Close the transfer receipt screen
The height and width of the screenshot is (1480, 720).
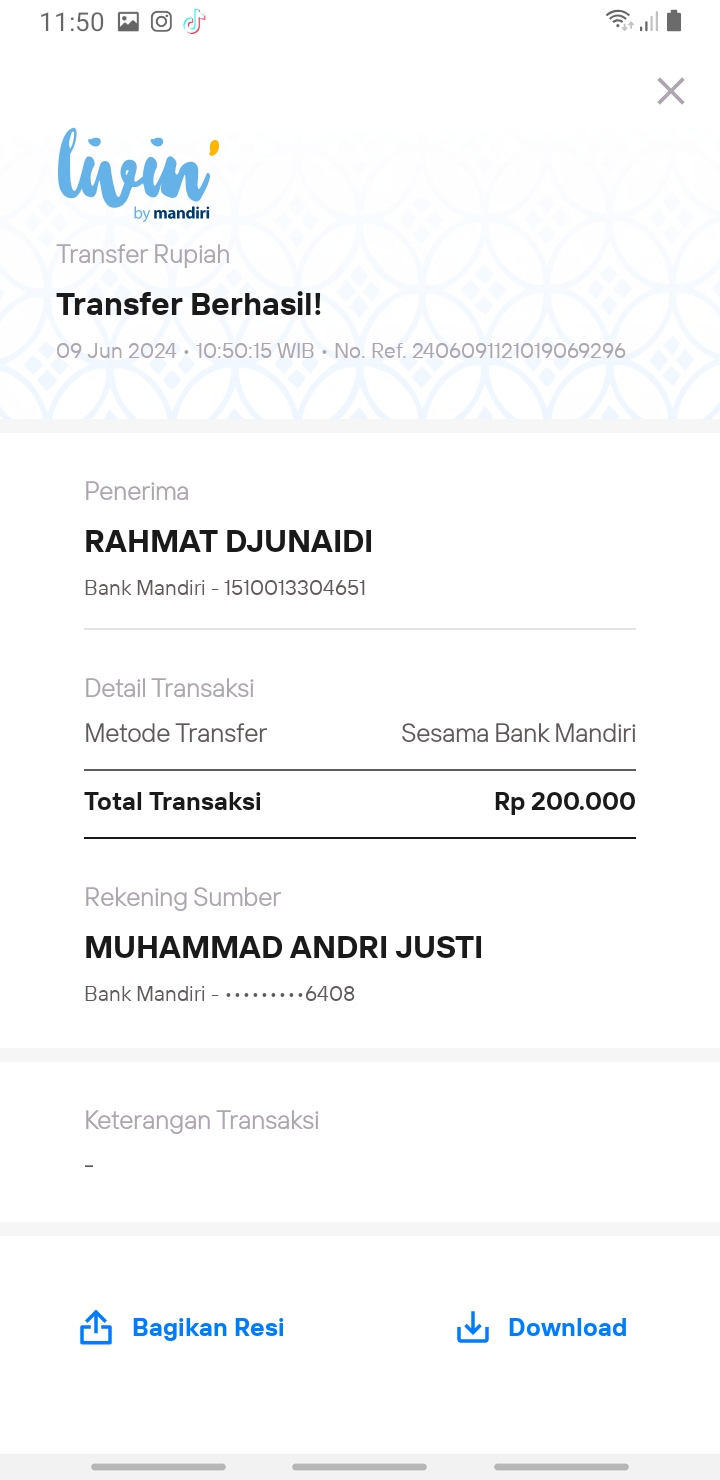670,91
